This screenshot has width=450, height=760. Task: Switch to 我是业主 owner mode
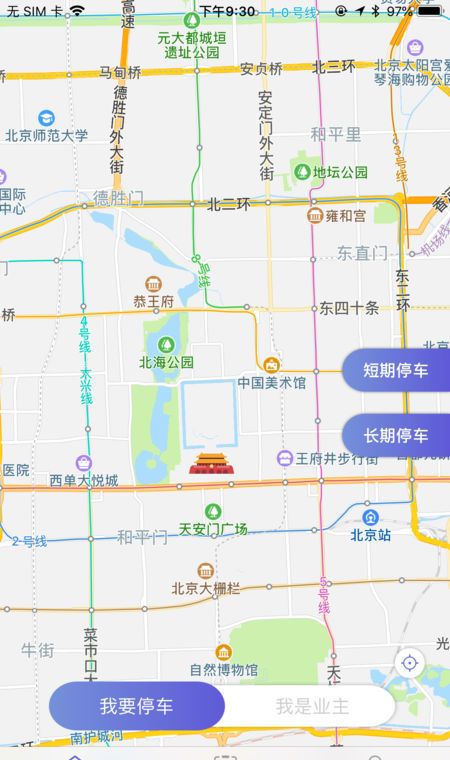[311, 706]
